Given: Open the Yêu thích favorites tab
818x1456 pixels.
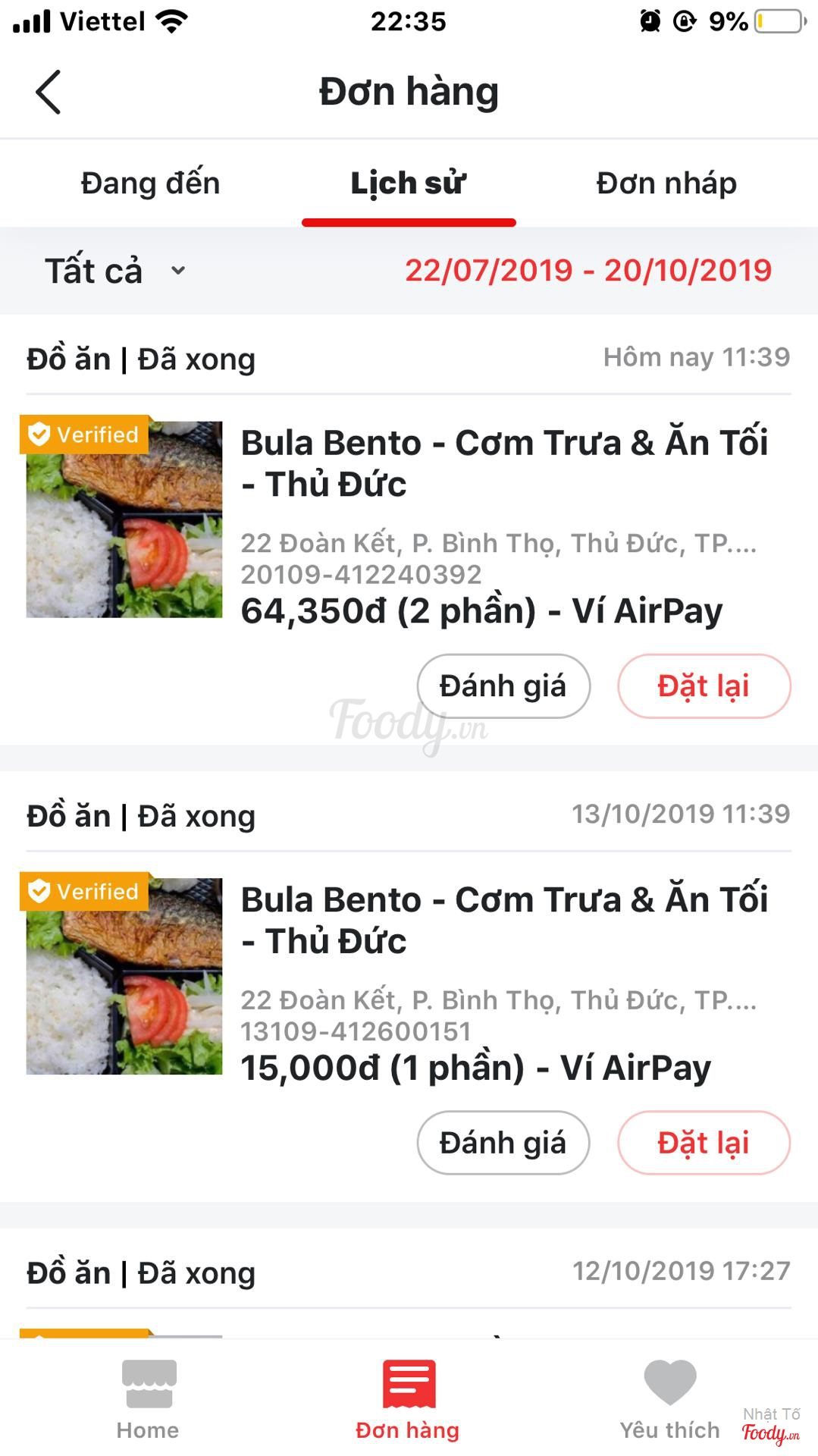Looking at the screenshot, I should click(x=669, y=1399).
